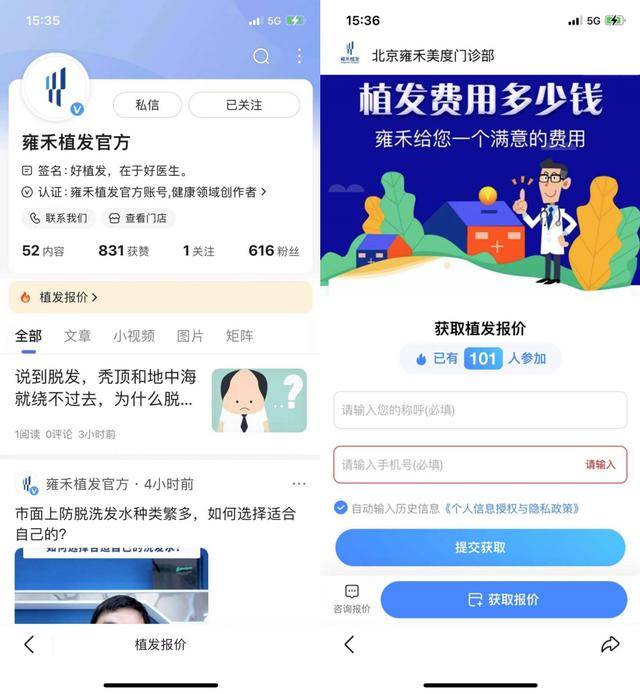Tap the 私信 button
The height and width of the screenshot is (694, 640).
147,105
